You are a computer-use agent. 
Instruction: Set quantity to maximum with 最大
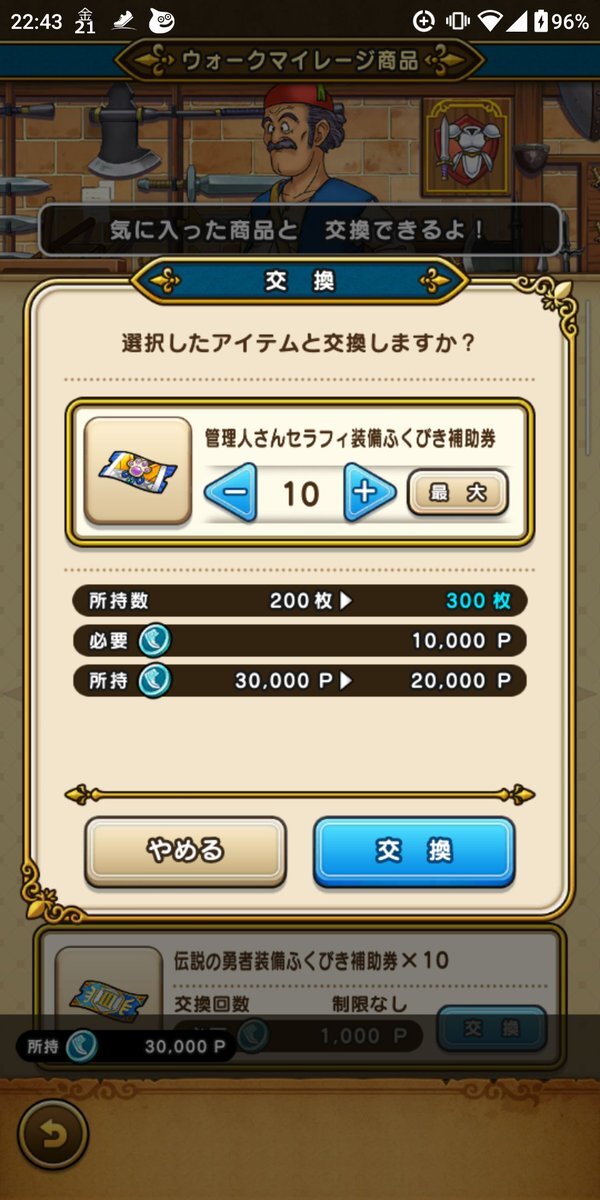(457, 492)
